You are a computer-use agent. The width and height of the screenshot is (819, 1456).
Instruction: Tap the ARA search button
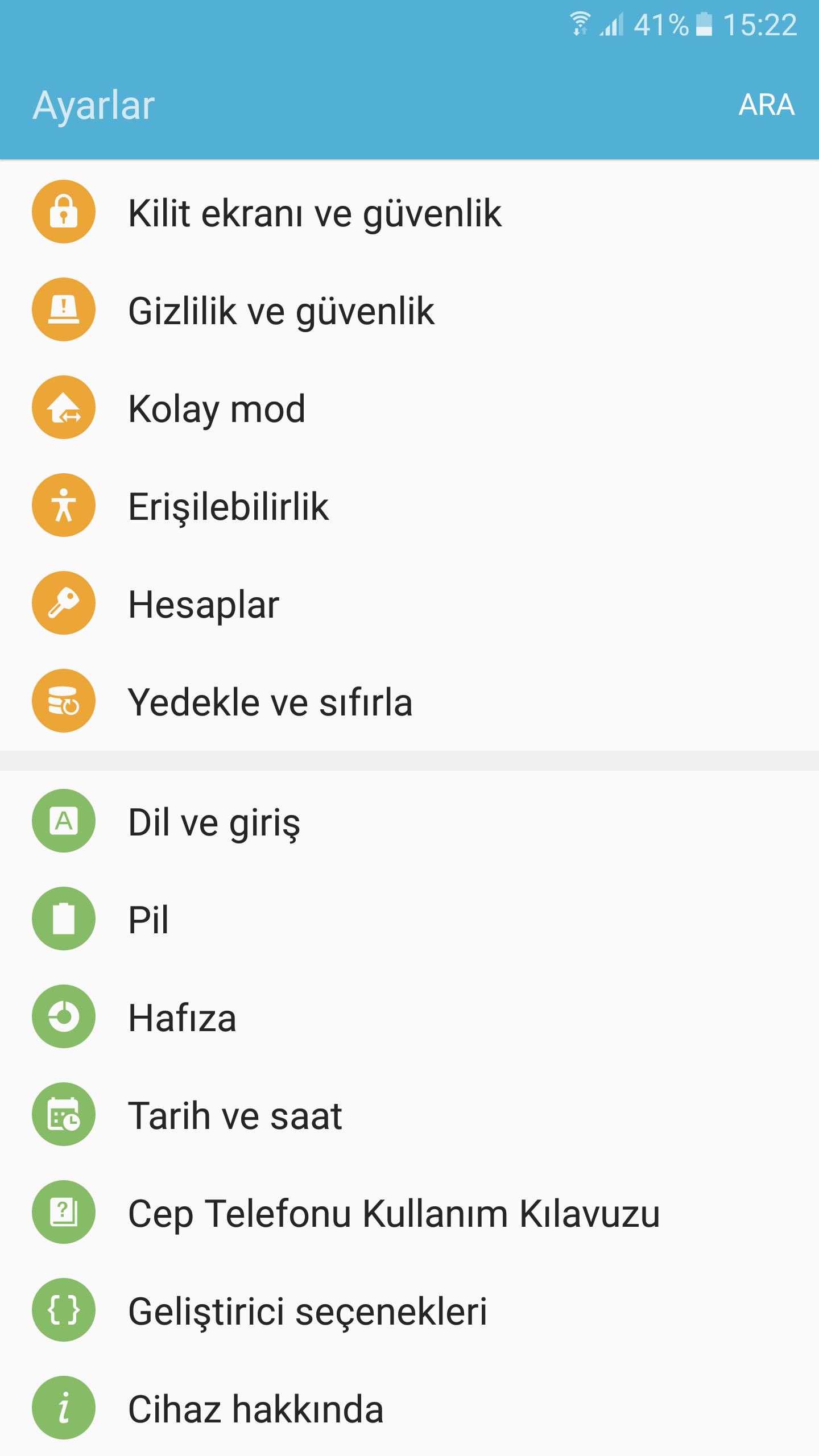tap(766, 105)
